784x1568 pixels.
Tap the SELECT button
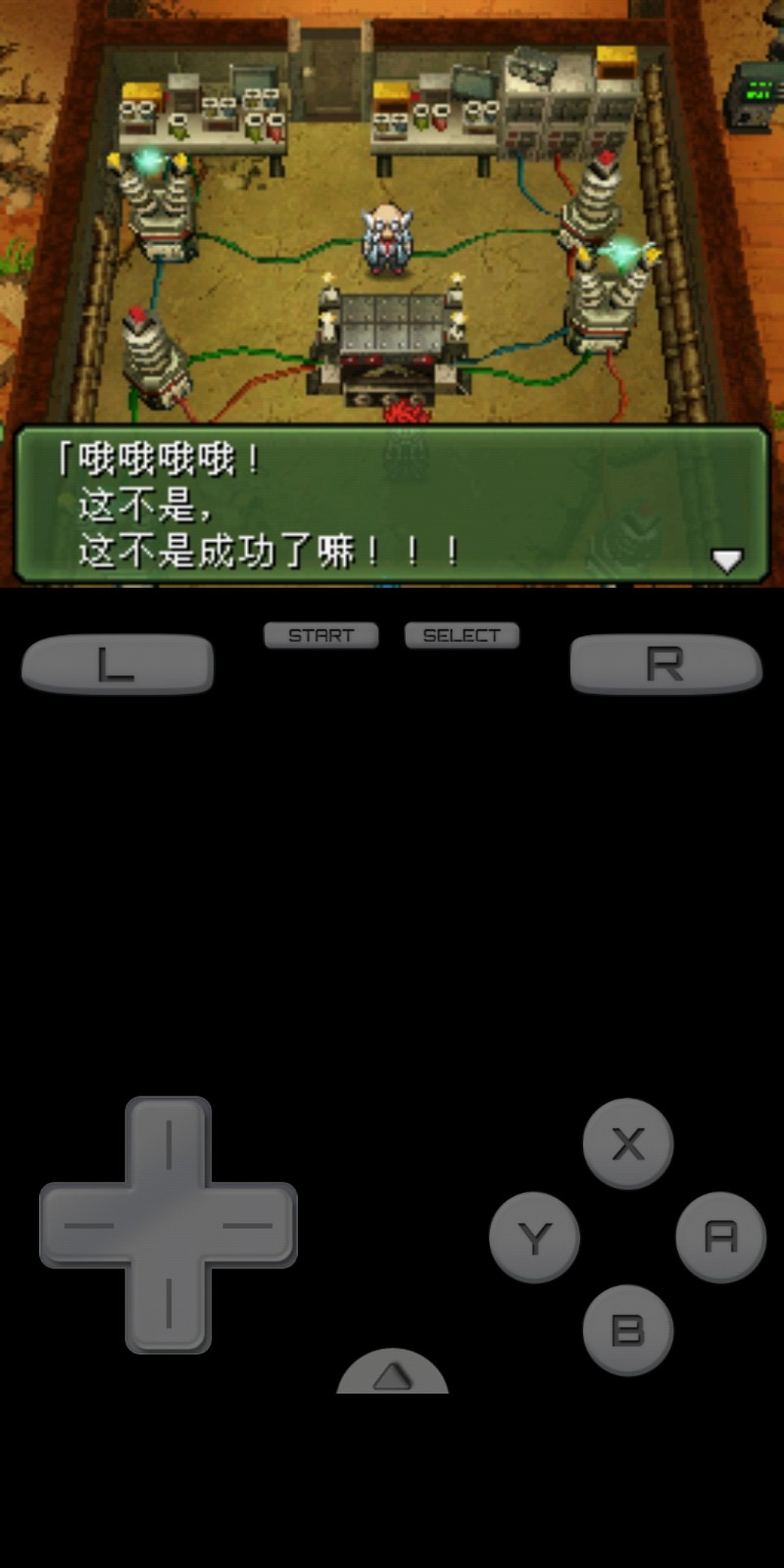462,635
